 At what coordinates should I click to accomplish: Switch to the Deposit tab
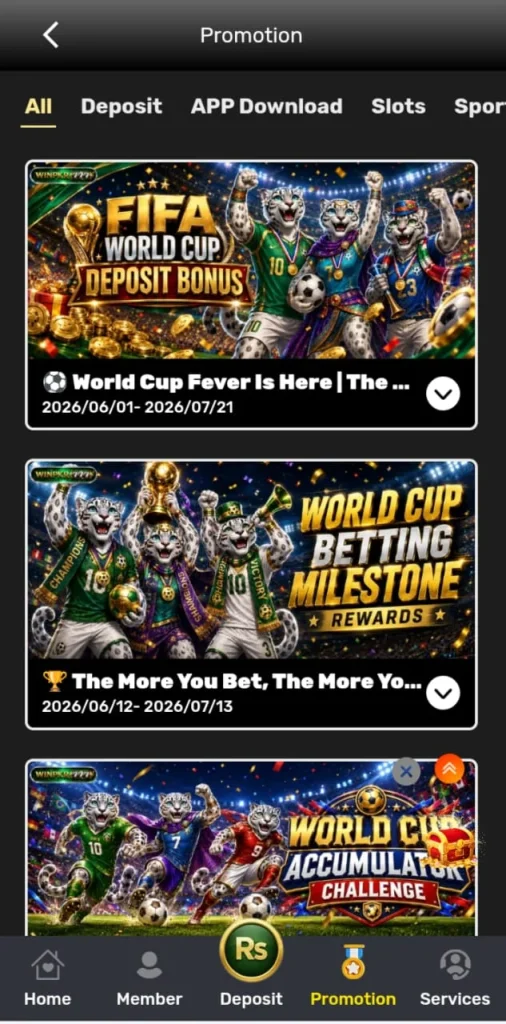coord(121,106)
